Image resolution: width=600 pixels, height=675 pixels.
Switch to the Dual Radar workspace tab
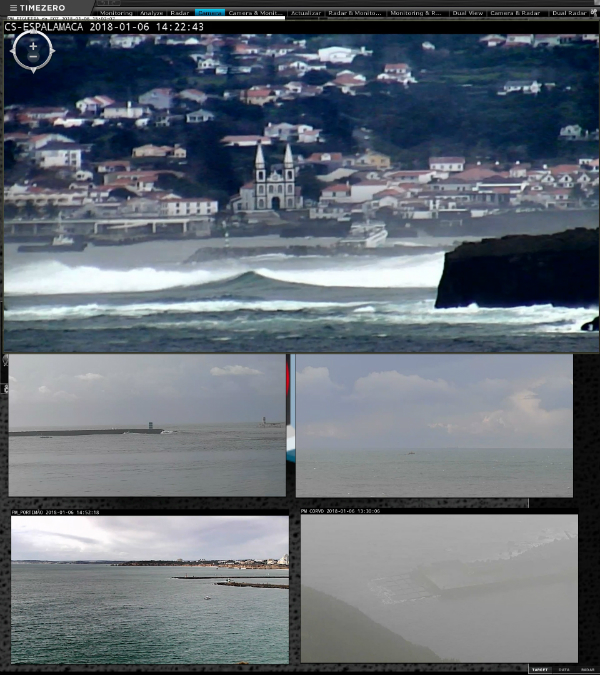pos(568,13)
